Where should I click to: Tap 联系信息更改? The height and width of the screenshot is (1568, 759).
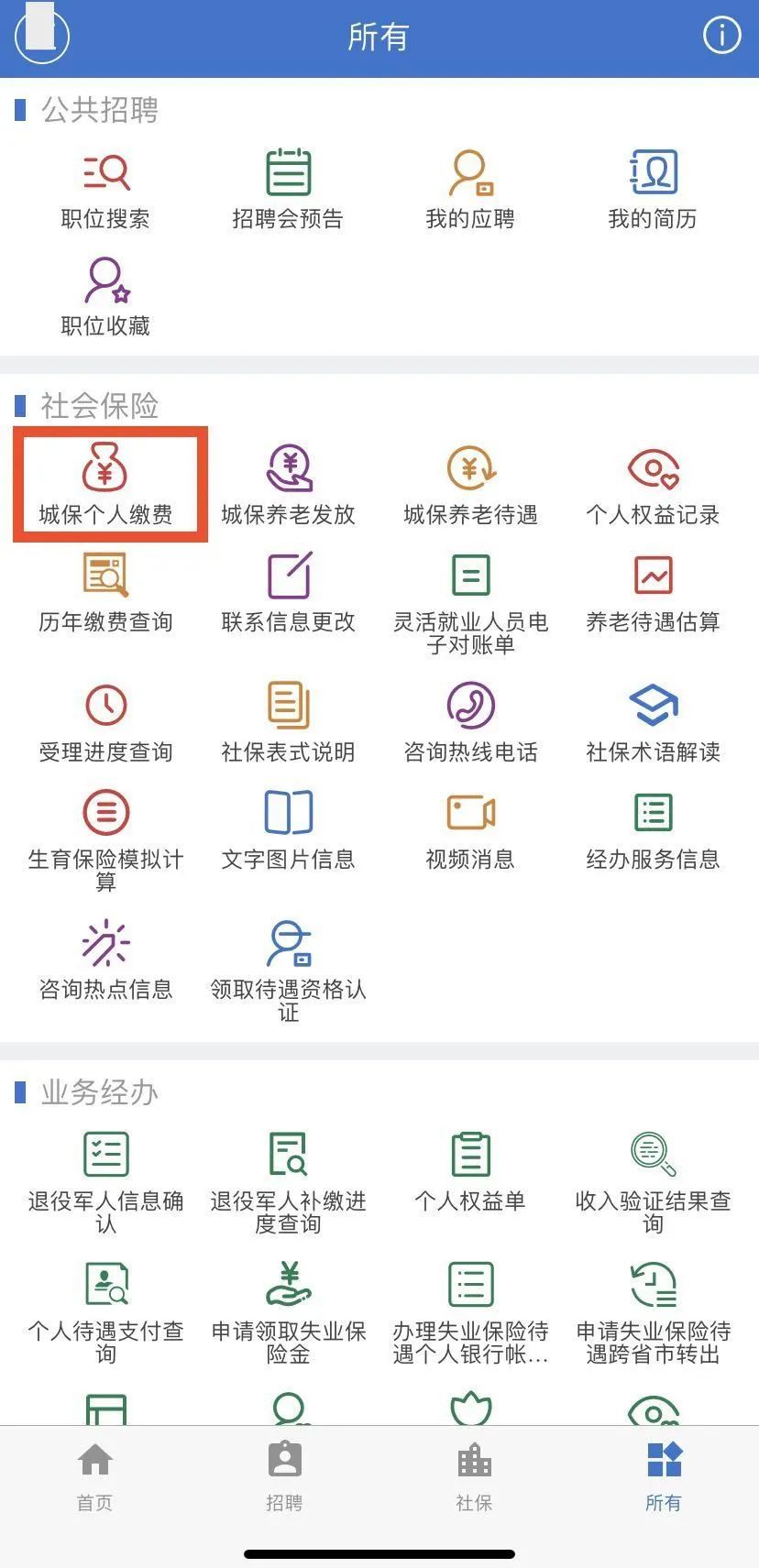(x=288, y=592)
